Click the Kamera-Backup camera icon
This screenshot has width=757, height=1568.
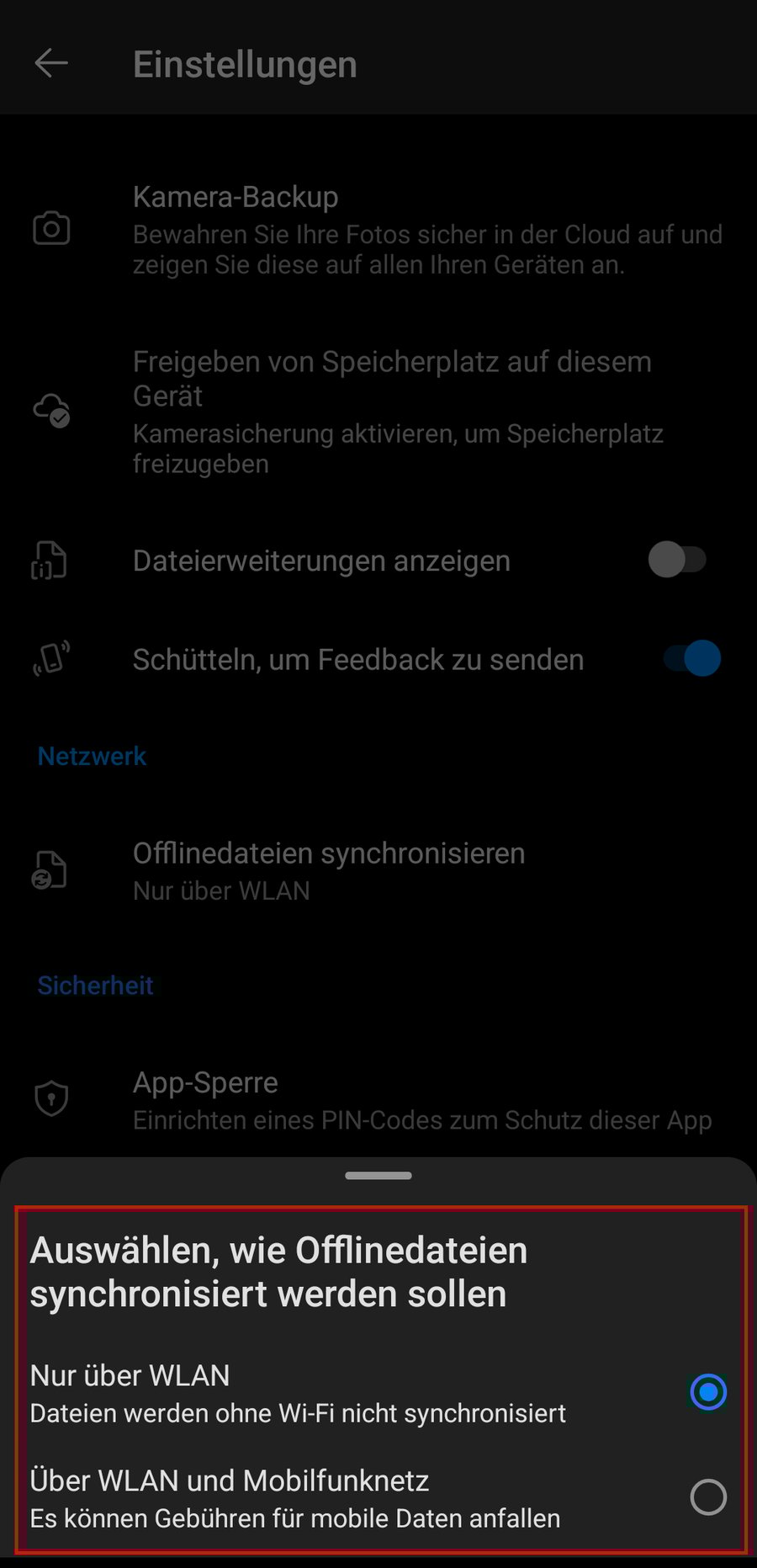click(50, 228)
